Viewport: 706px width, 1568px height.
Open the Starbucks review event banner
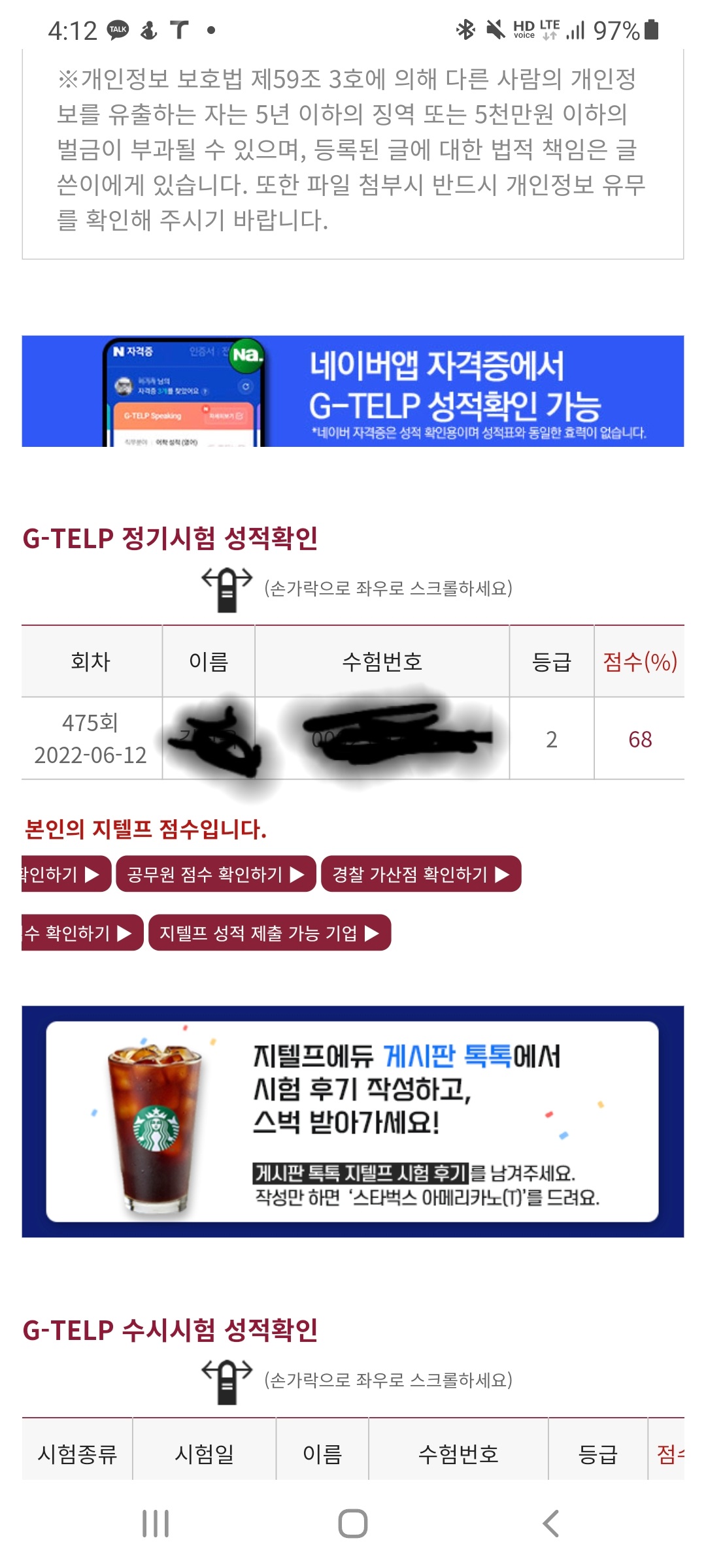tap(353, 1121)
